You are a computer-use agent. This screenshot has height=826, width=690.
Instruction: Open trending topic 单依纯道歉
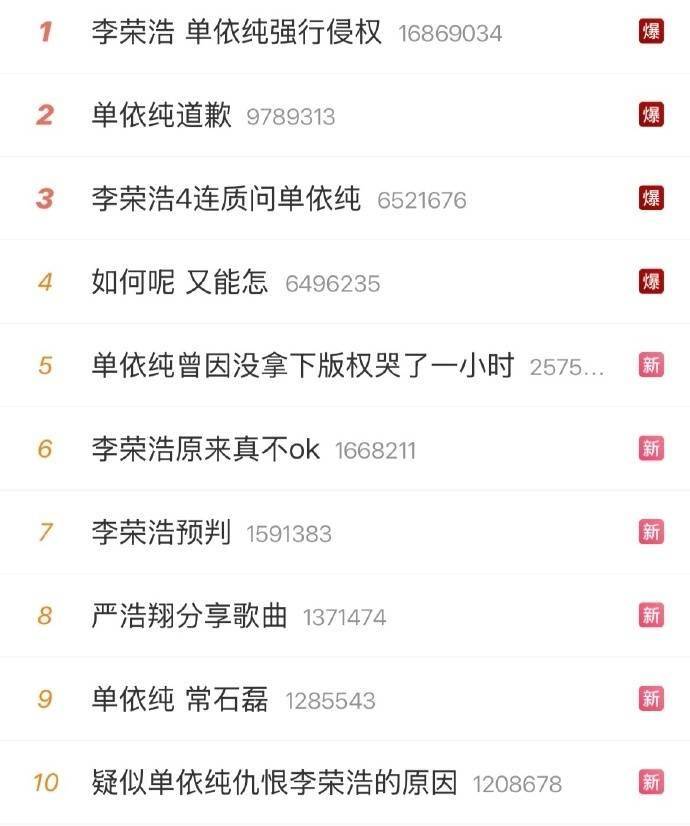pyautogui.click(x=161, y=115)
